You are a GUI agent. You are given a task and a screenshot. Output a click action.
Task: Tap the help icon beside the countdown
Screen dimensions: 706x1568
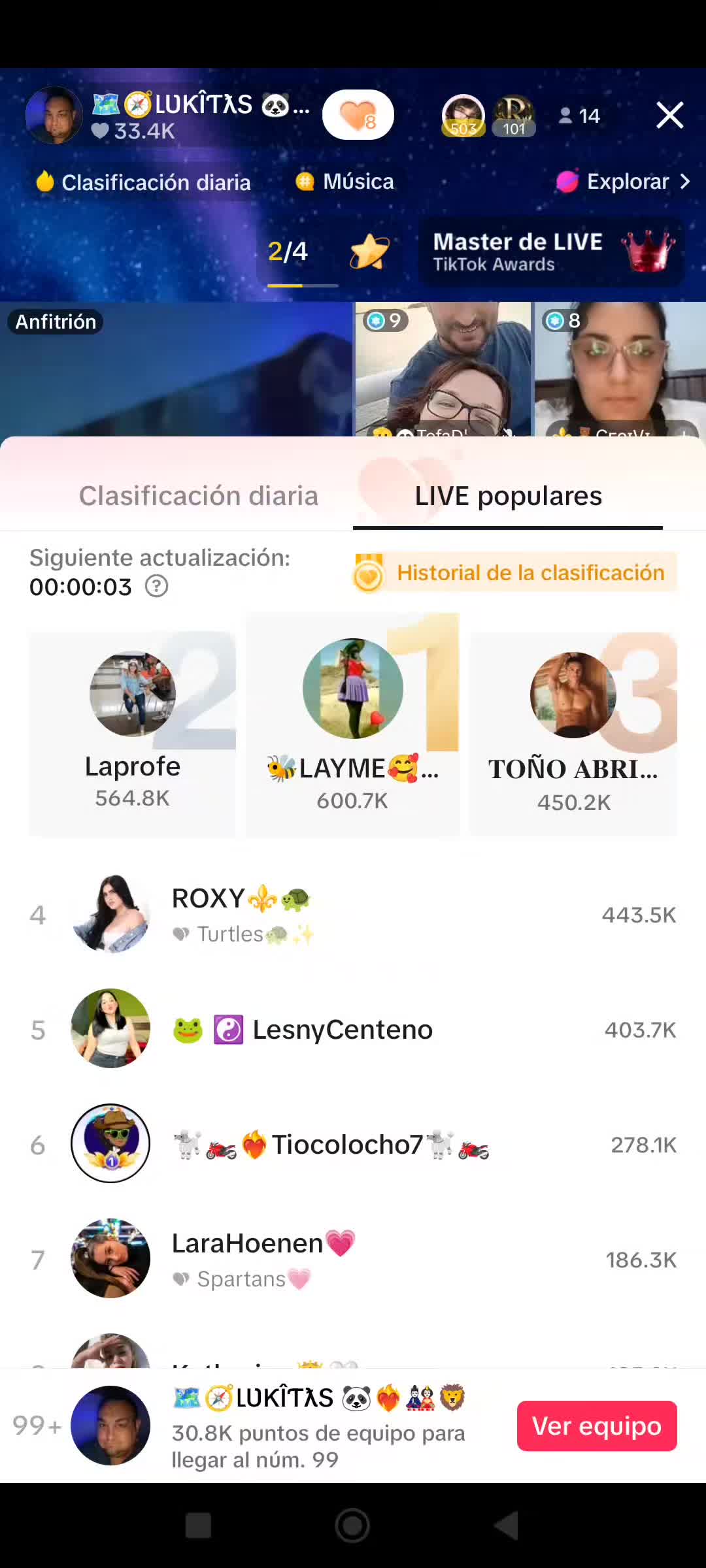(156, 587)
